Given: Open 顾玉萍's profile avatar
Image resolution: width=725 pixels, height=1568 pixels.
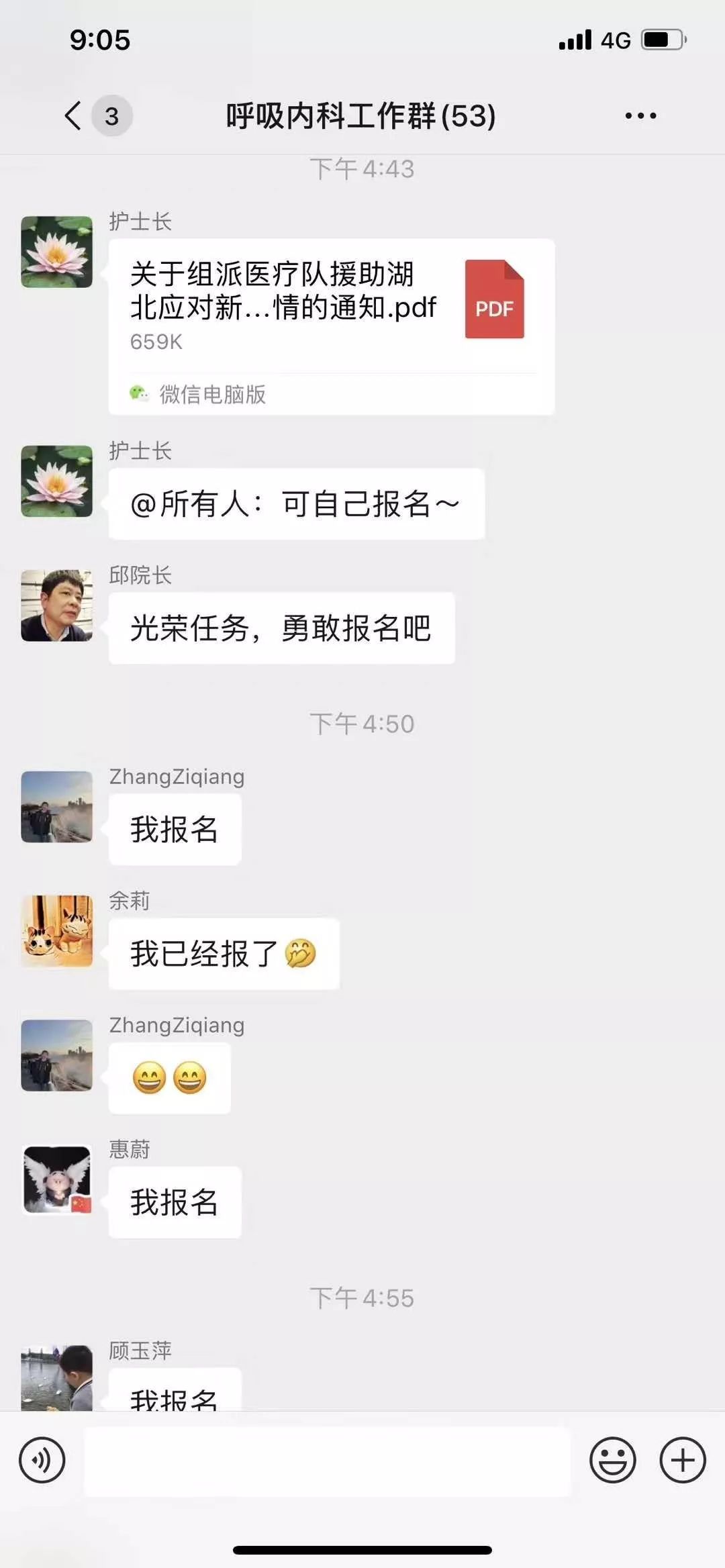Looking at the screenshot, I should 57,1377.
